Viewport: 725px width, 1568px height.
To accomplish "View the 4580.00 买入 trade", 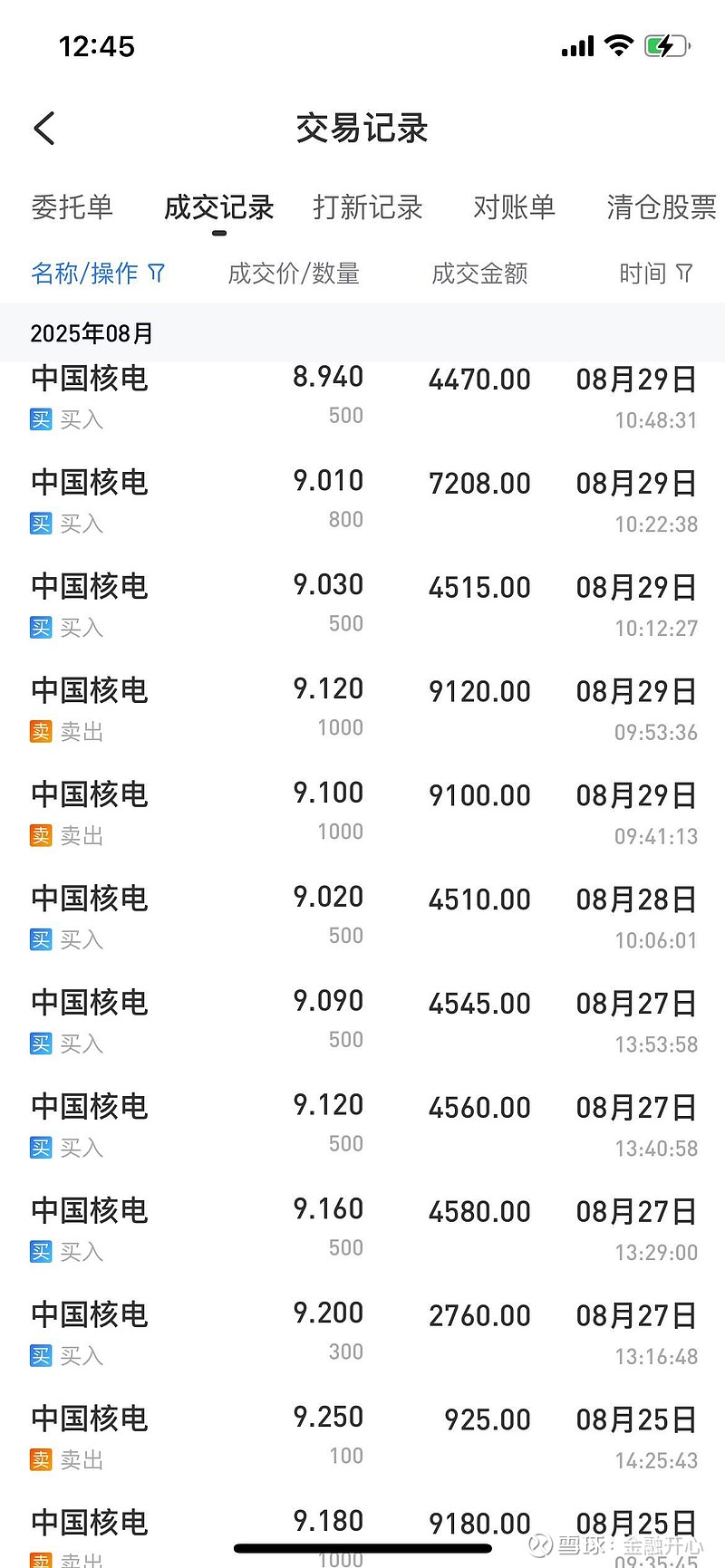I will tap(362, 1229).
